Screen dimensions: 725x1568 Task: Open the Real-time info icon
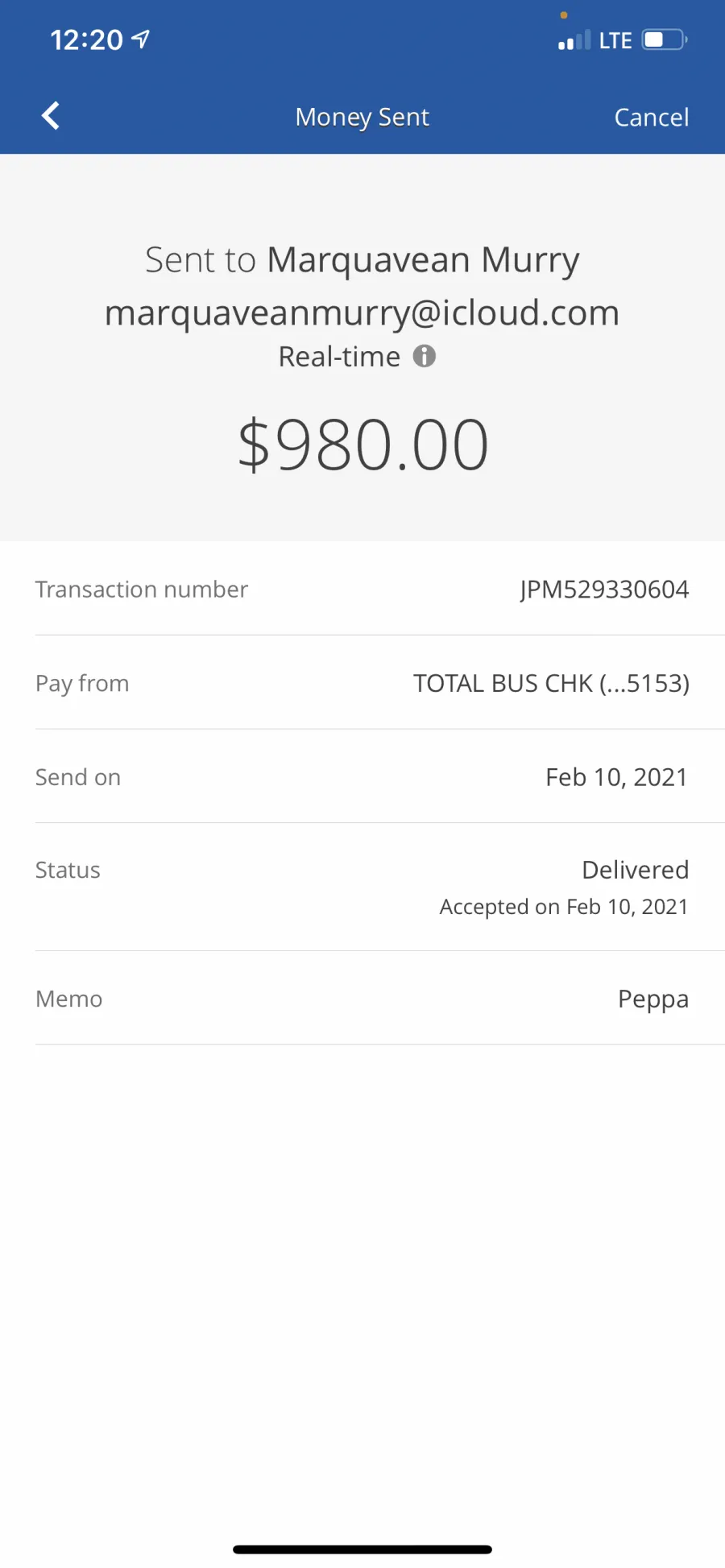pyautogui.click(x=425, y=356)
